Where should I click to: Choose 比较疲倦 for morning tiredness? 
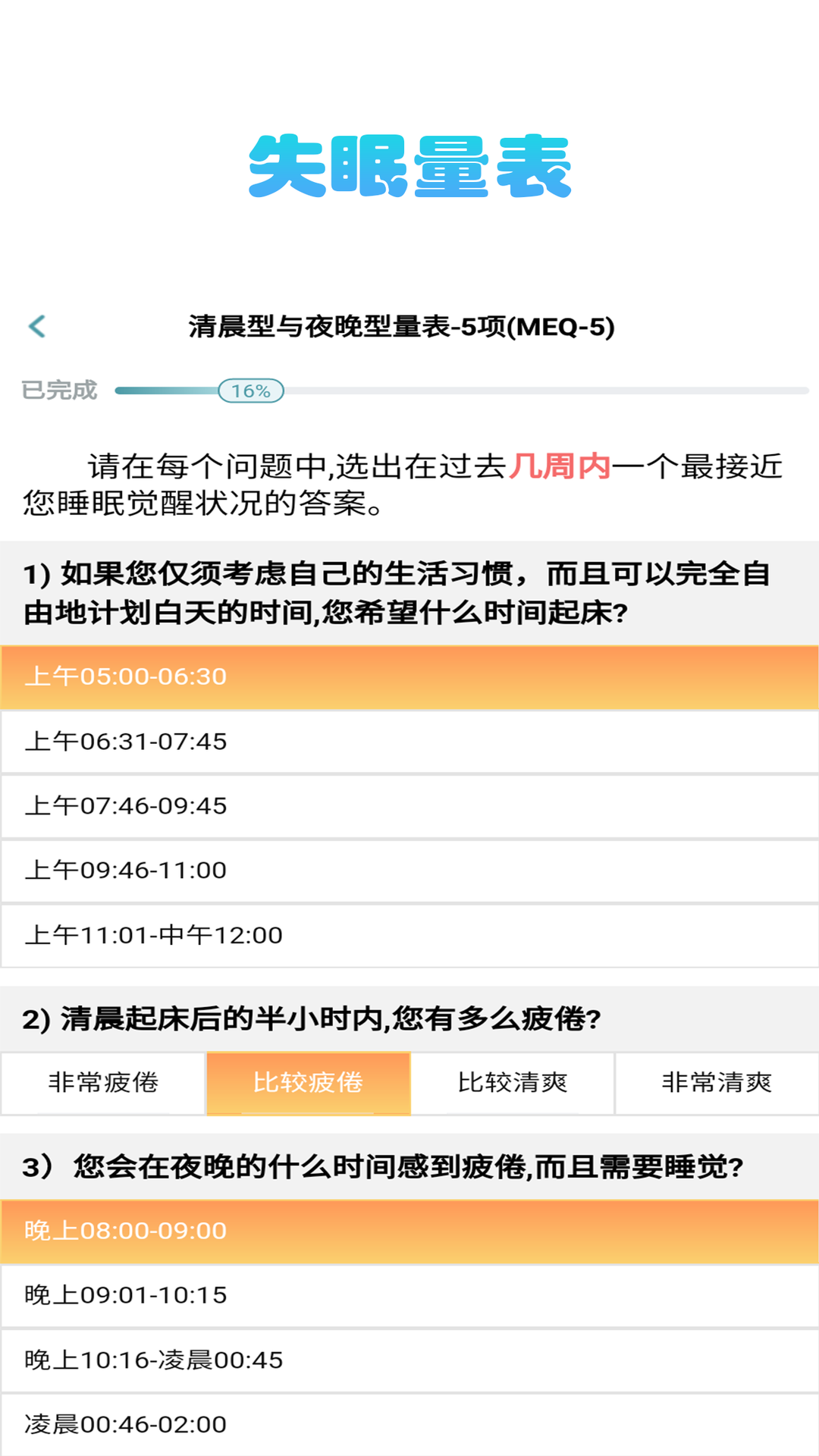(308, 1082)
